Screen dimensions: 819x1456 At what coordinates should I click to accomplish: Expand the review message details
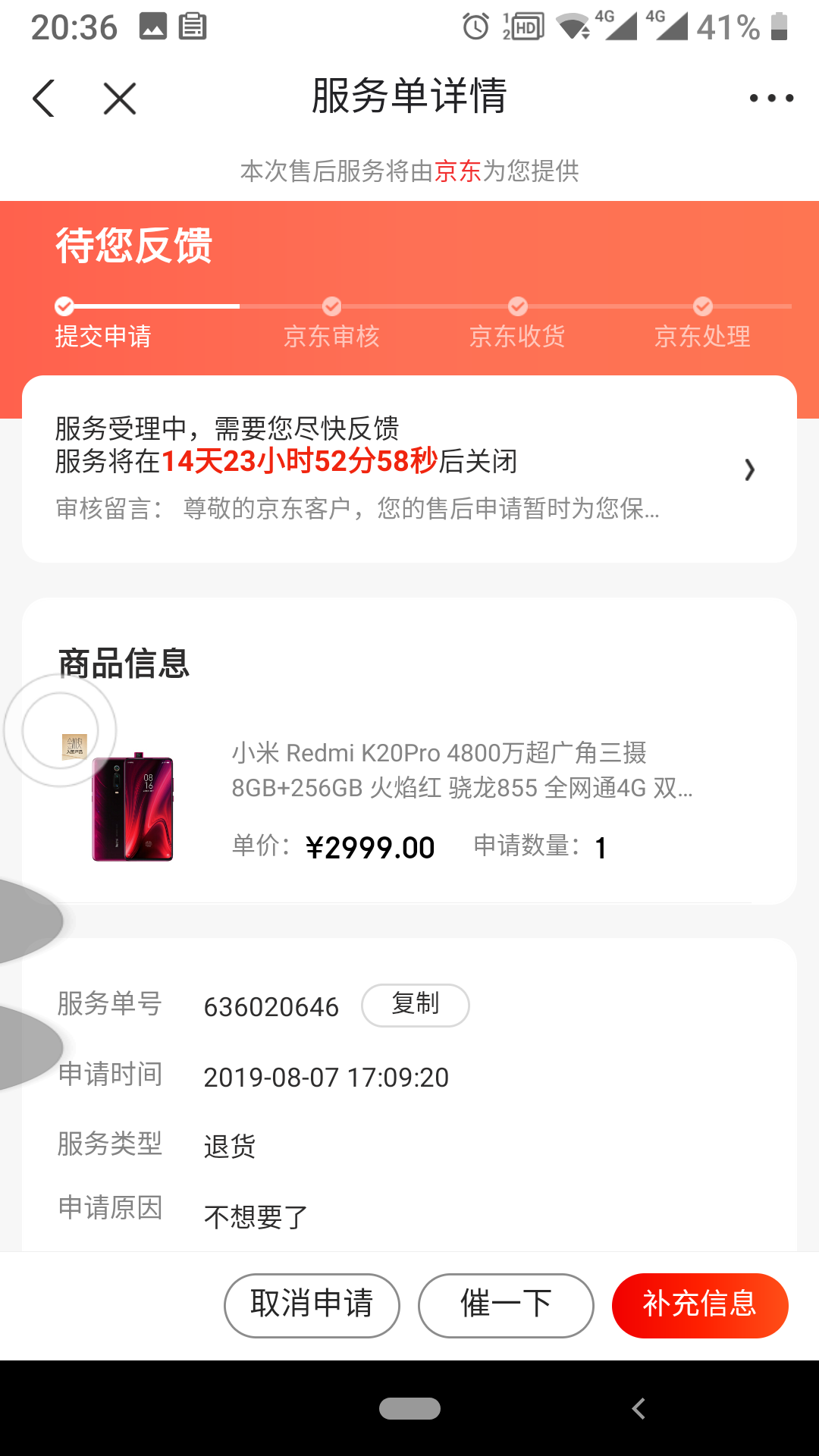[749, 470]
